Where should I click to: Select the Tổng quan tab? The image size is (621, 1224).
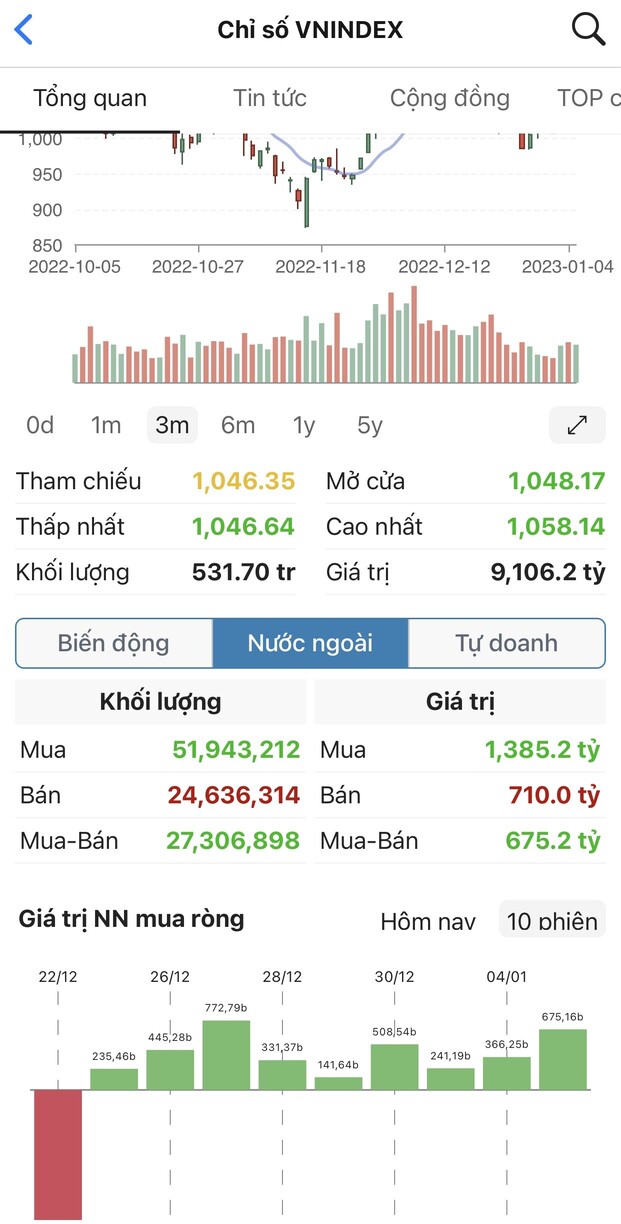(90, 98)
